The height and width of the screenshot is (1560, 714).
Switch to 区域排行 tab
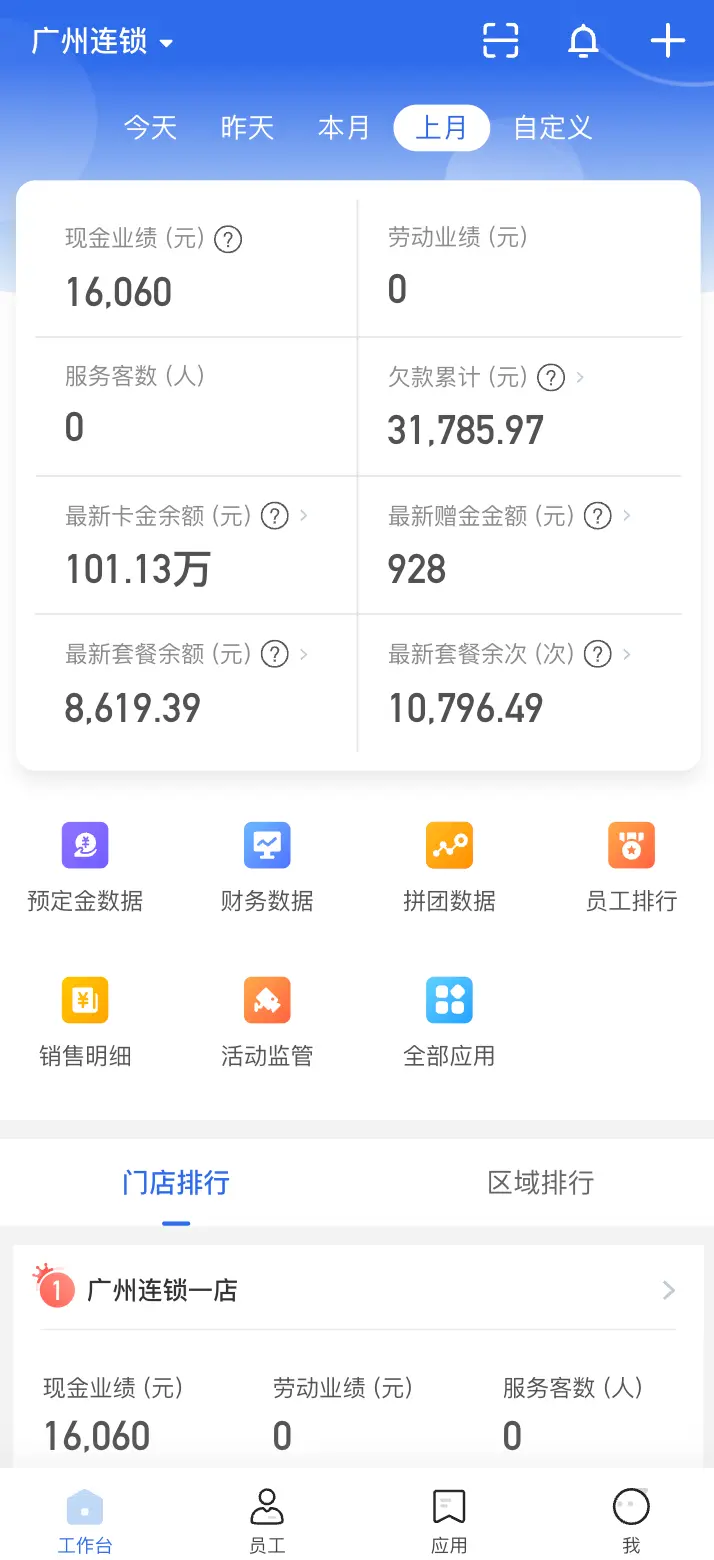tap(540, 1183)
